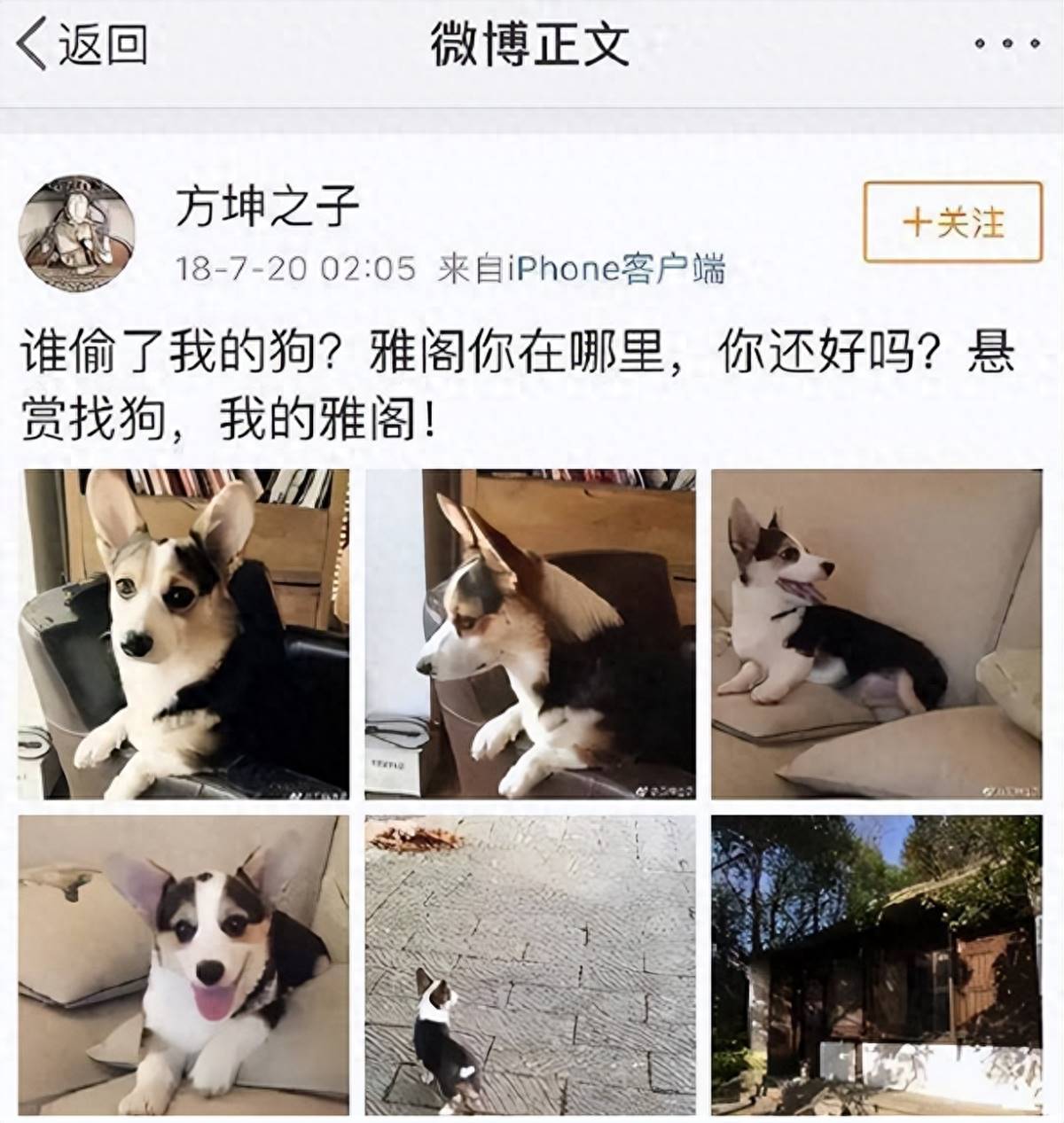
Task: Open photo of corgi sitting on cushions
Action: coord(876,634)
